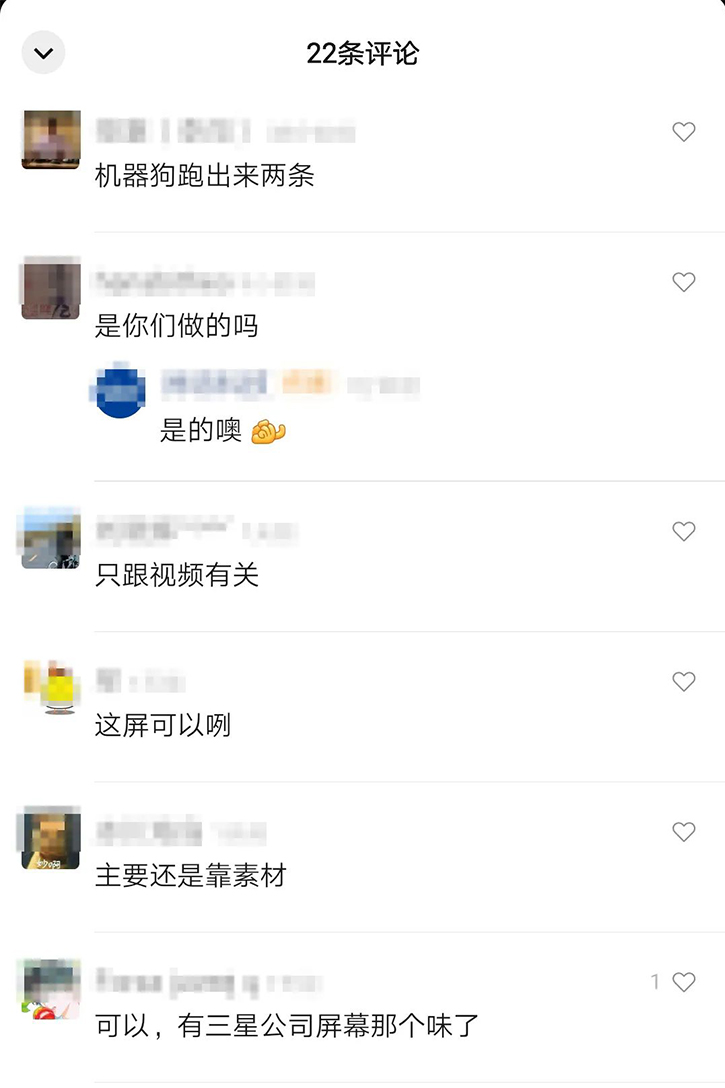Like the comment "这屏可以咧"
Screen dimensions: 725x1088
[x=684, y=681]
